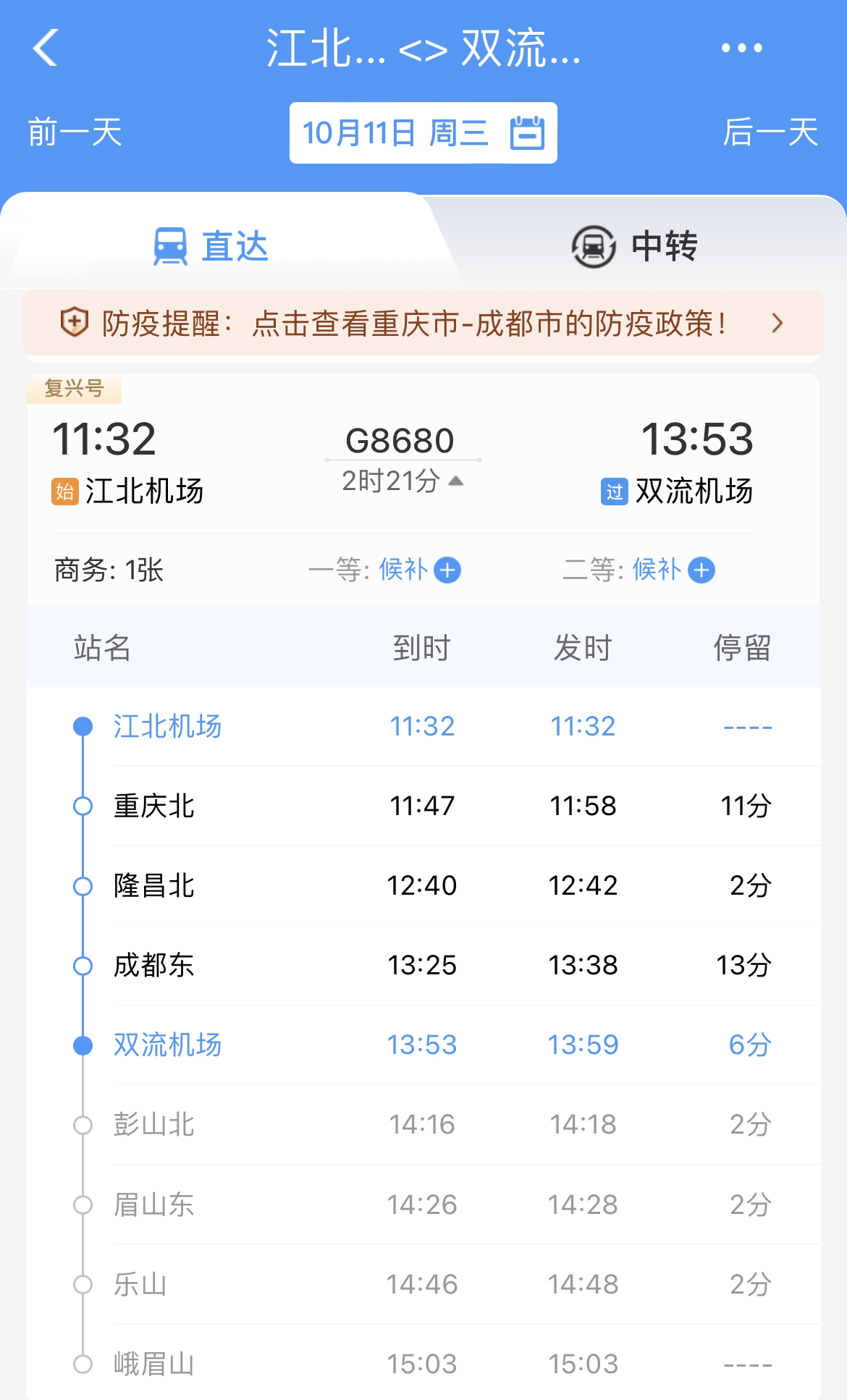Add 一等 first class 候补 waitlist

[384, 570]
